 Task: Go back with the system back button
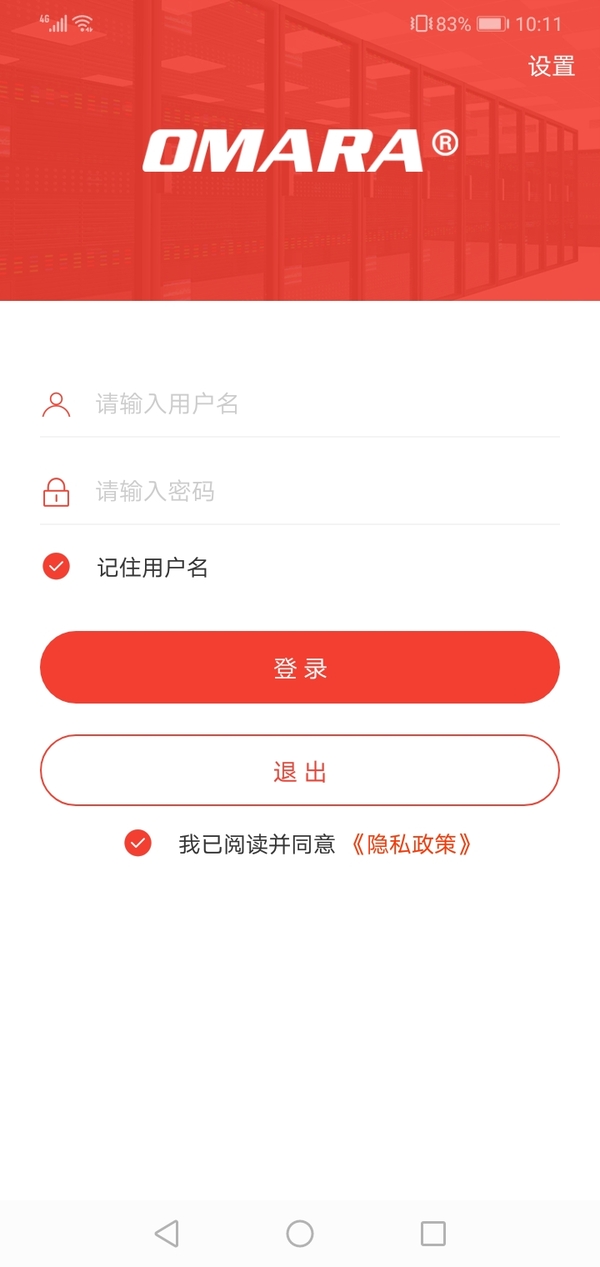167,1233
